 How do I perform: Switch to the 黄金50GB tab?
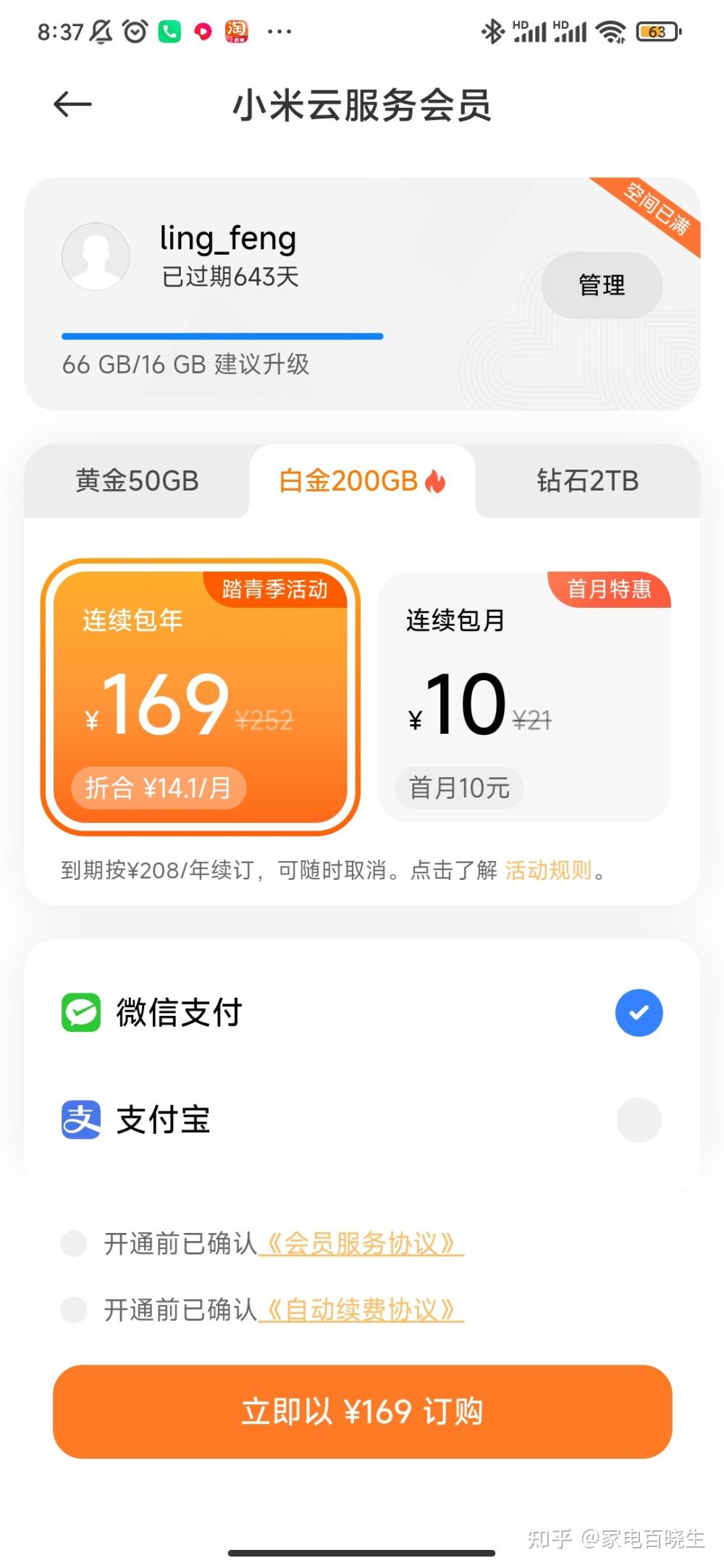click(x=137, y=481)
